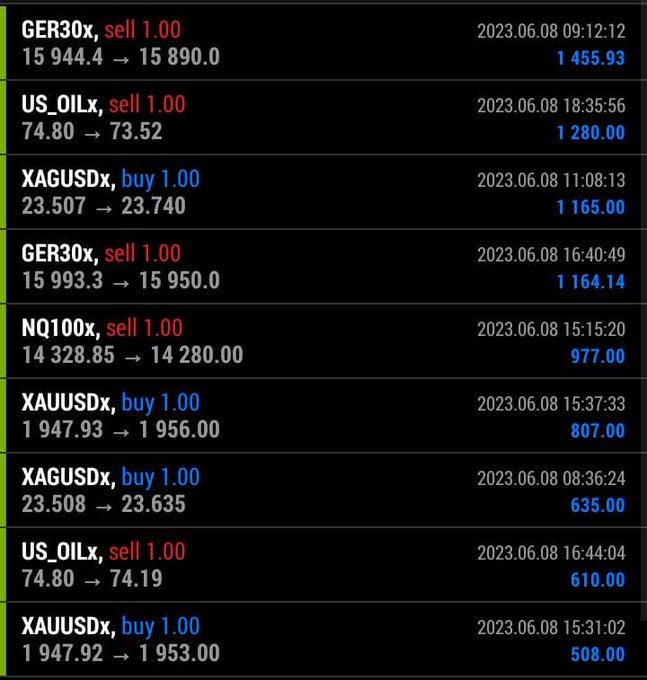Select the XAGUSDx buy trade with profit 1 165.00

coord(323,193)
